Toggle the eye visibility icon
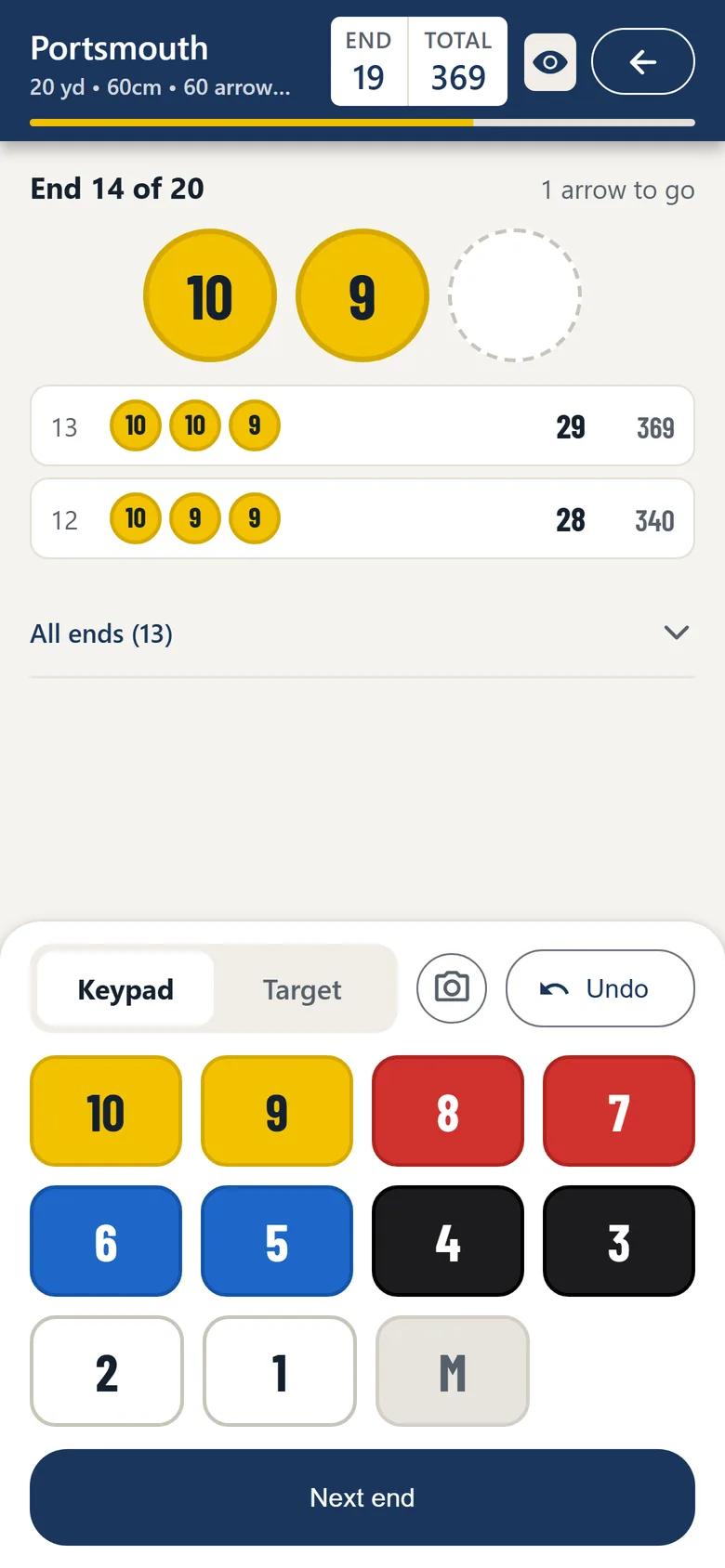The width and height of the screenshot is (725, 1568). tap(550, 62)
